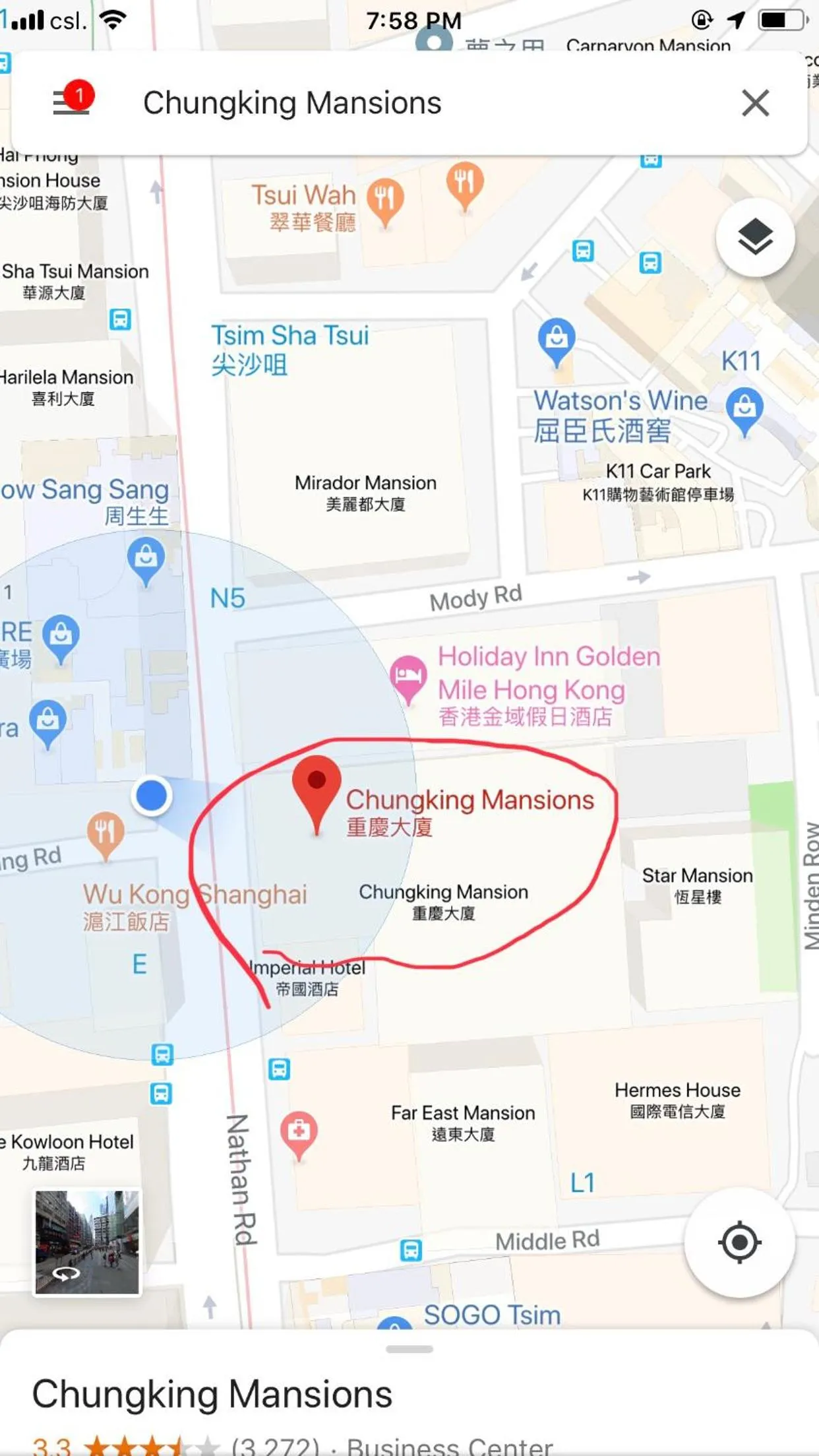Enable location centering via compass button
This screenshot has width=819, height=1456.
pyautogui.click(x=740, y=1242)
